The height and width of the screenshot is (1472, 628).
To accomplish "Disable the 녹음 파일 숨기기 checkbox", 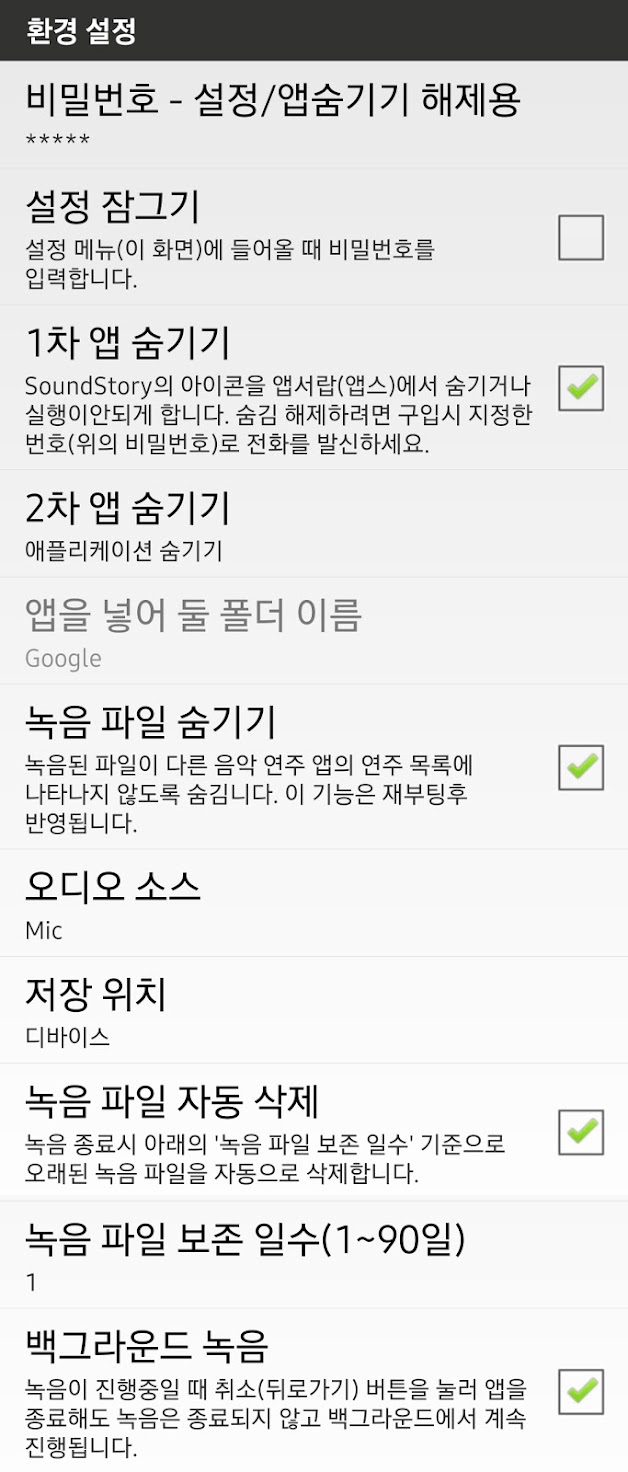I will (581, 767).
